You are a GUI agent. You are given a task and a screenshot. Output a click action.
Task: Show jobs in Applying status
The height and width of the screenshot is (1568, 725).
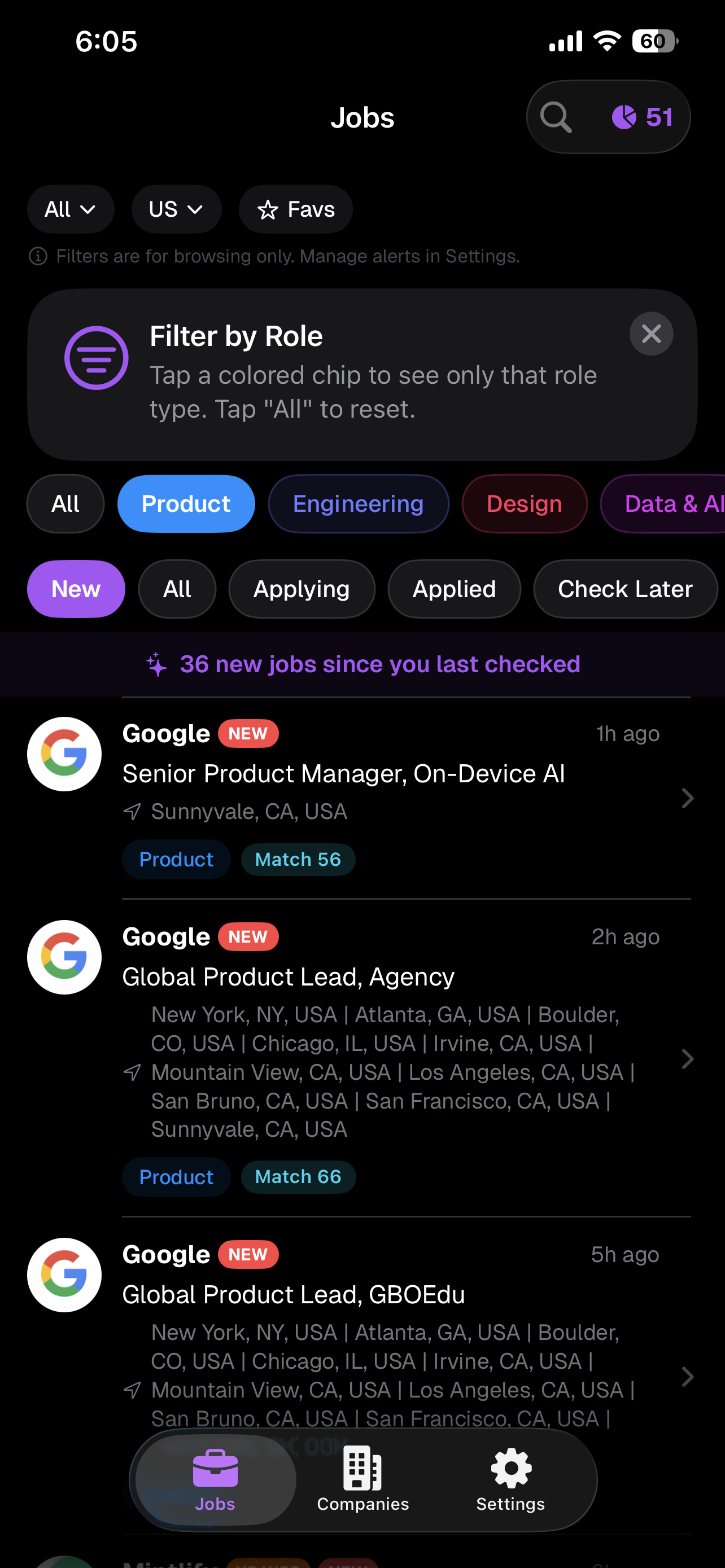tap(302, 589)
